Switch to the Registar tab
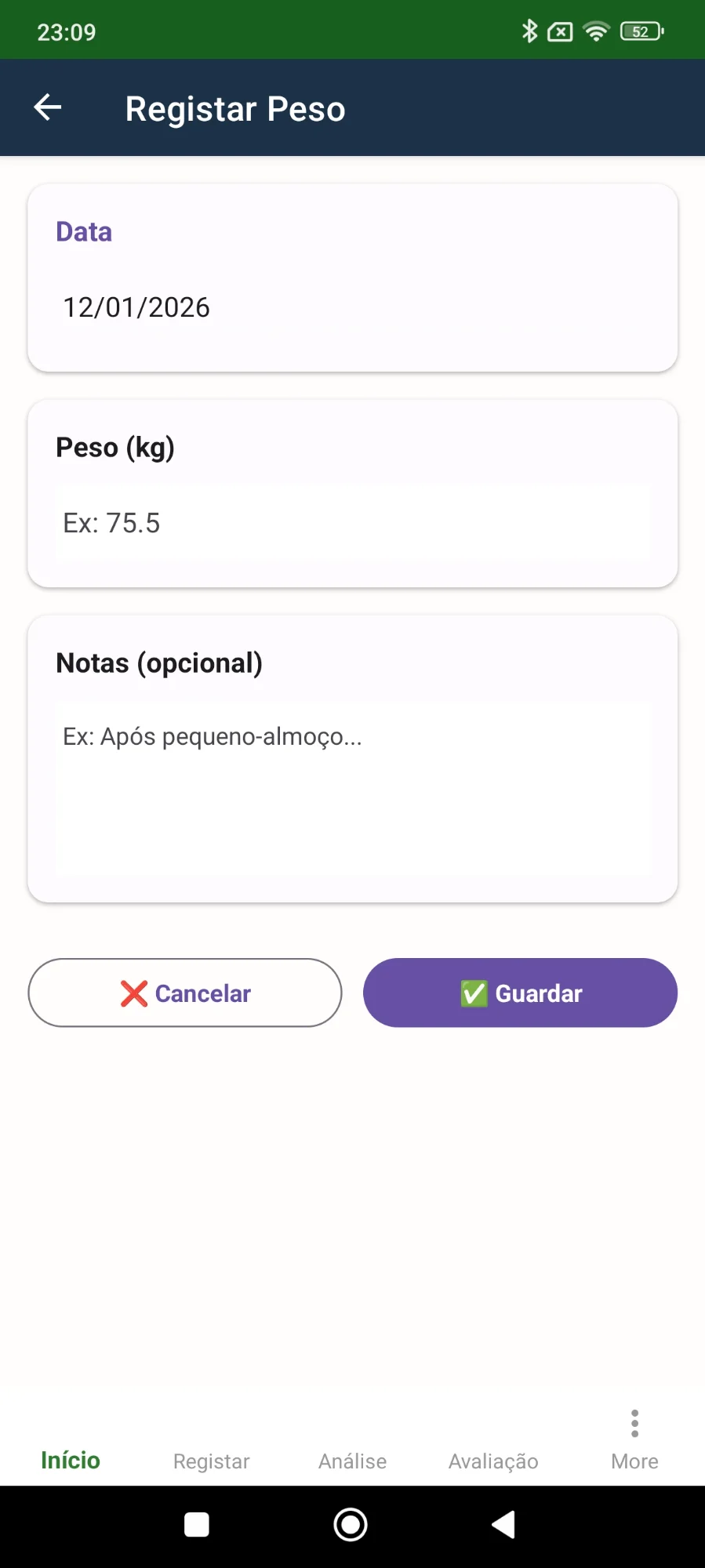 click(210, 1460)
